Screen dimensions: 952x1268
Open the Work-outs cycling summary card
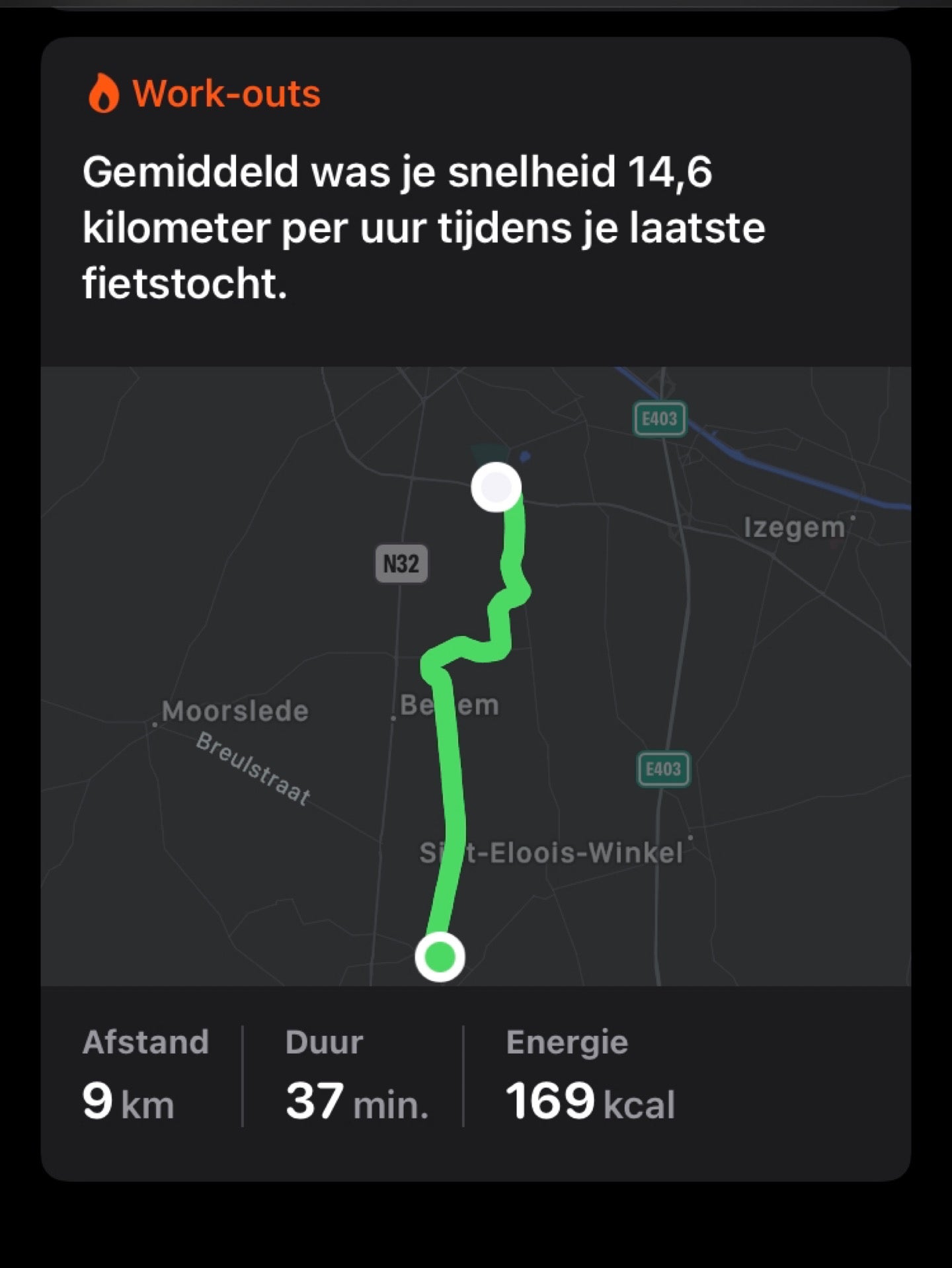click(x=476, y=608)
